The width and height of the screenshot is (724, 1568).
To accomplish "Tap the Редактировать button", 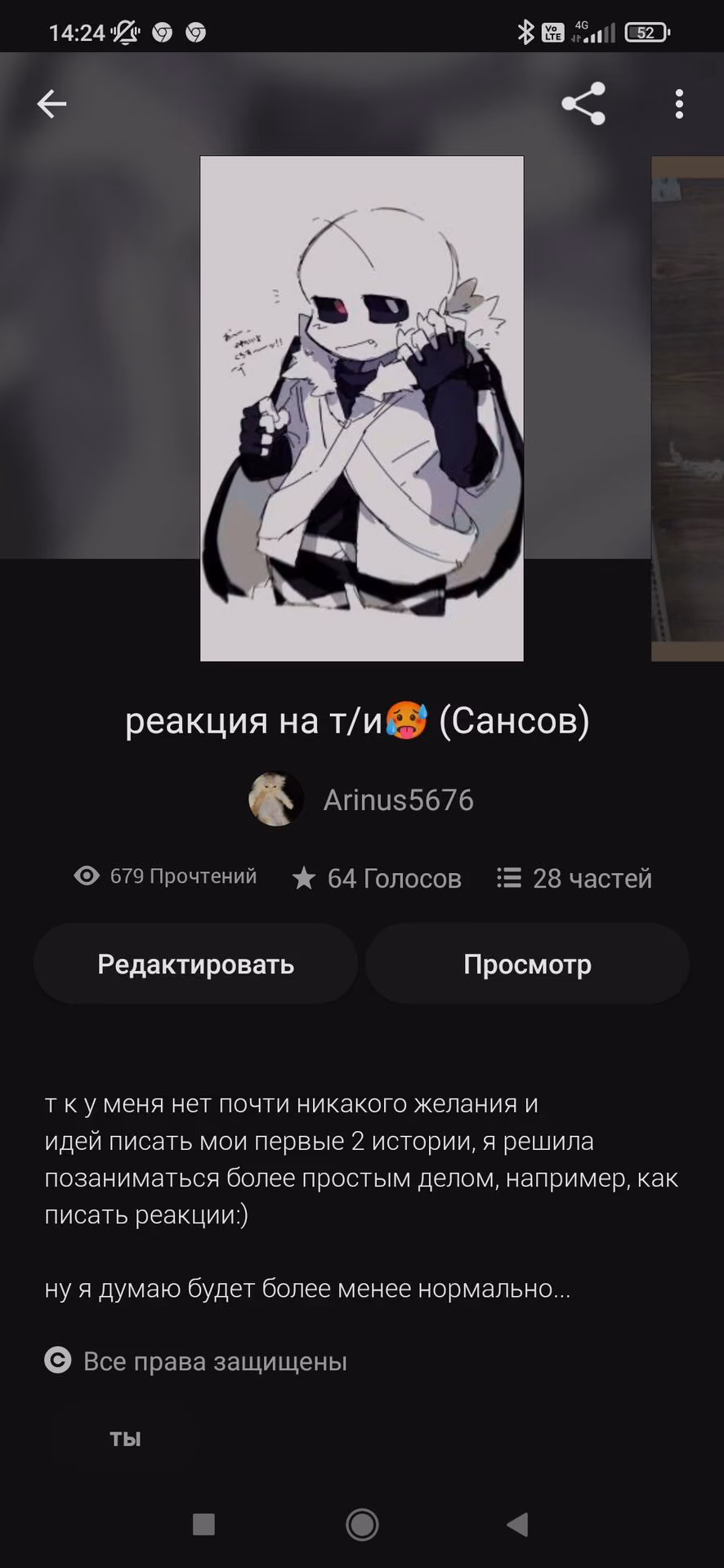I will pyautogui.click(x=196, y=964).
